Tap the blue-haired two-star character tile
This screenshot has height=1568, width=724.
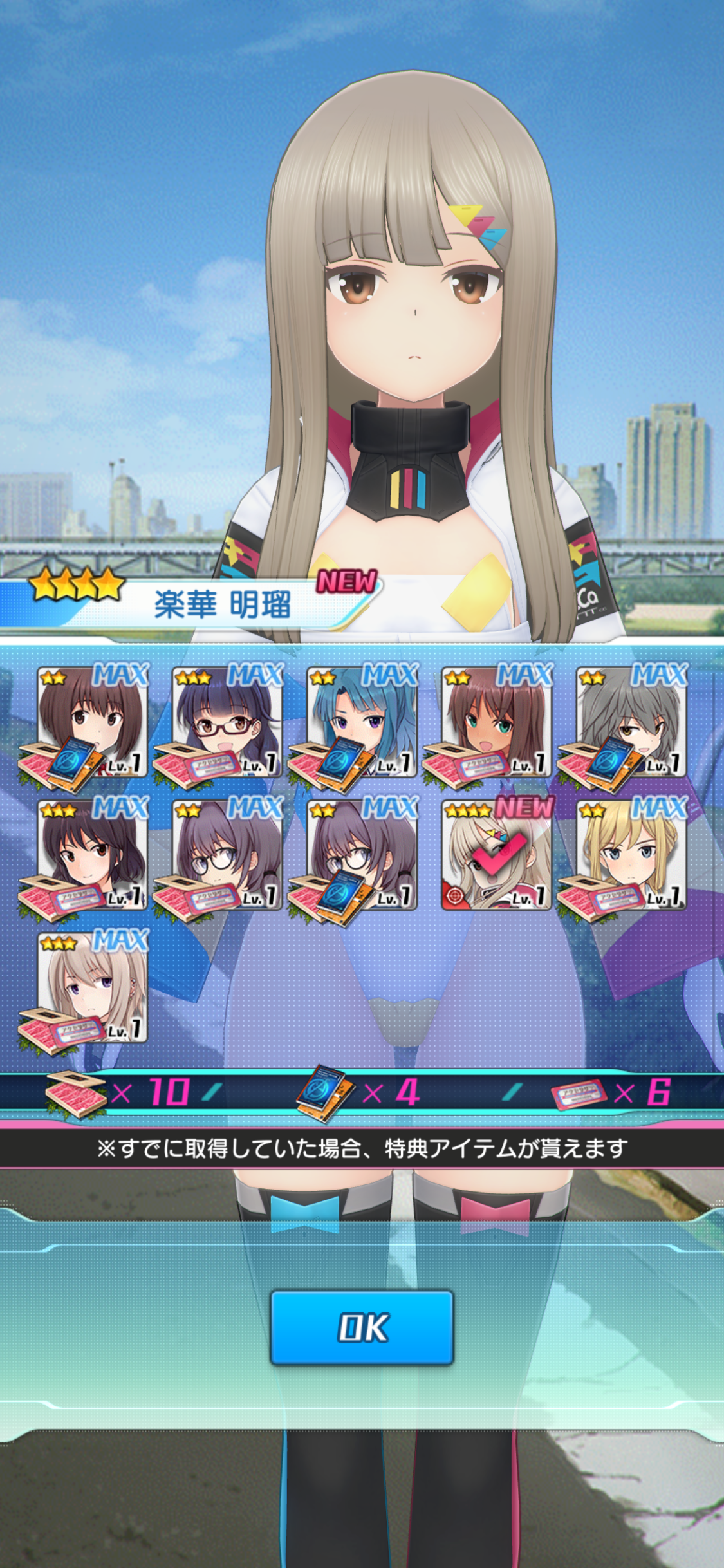pyautogui.click(x=362, y=722)
